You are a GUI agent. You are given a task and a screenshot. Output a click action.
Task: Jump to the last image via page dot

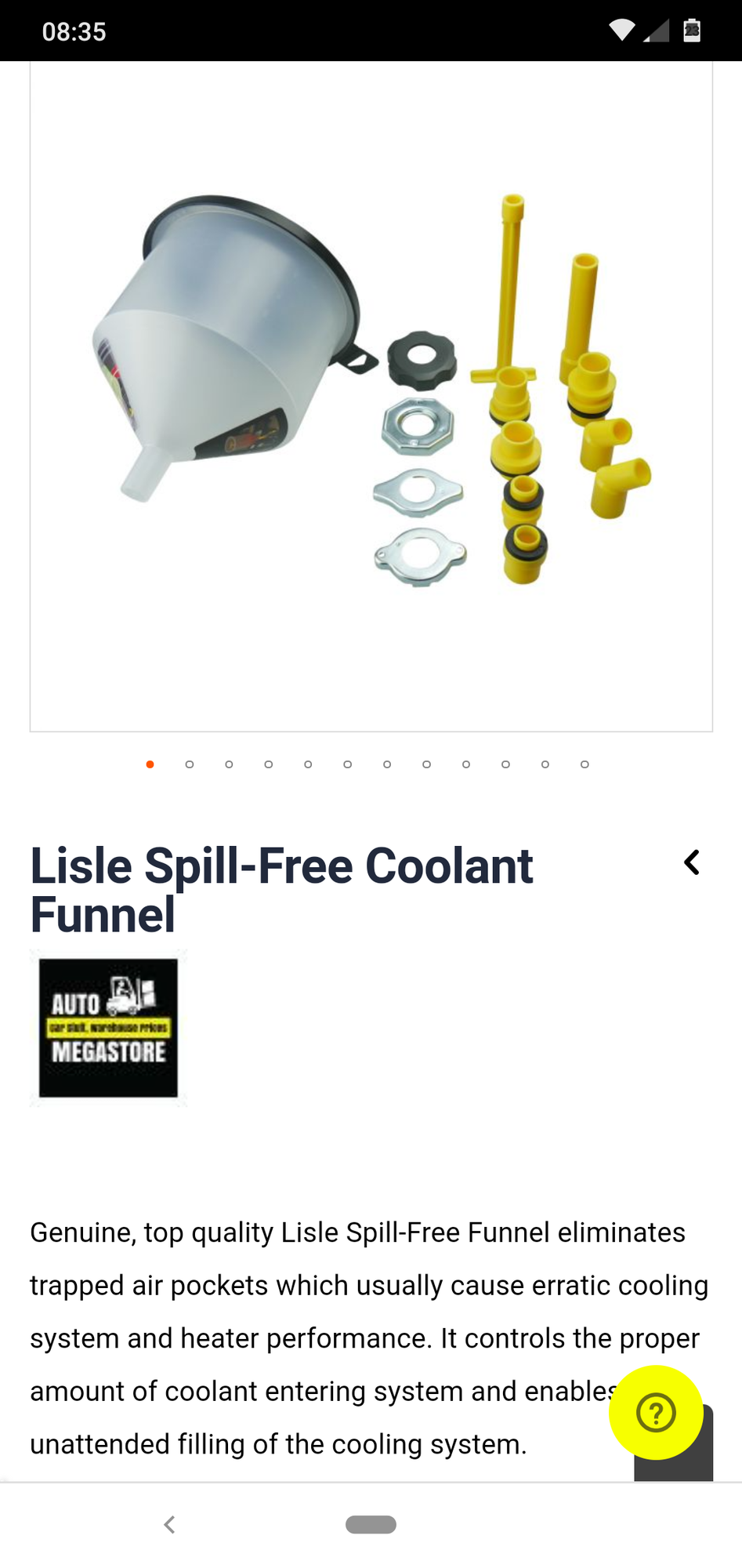click(585, 764)
